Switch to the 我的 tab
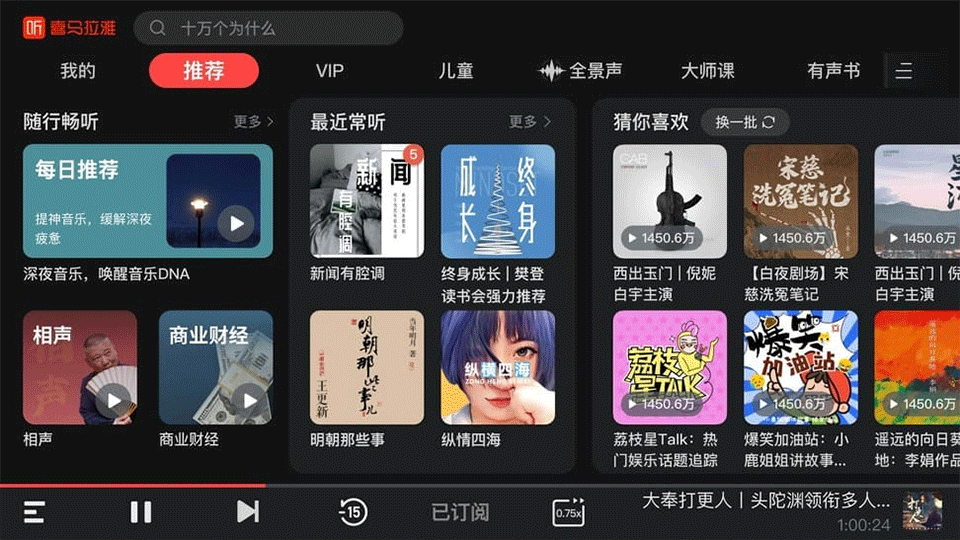This screenshot has height=540, width=960. (78, 71)
